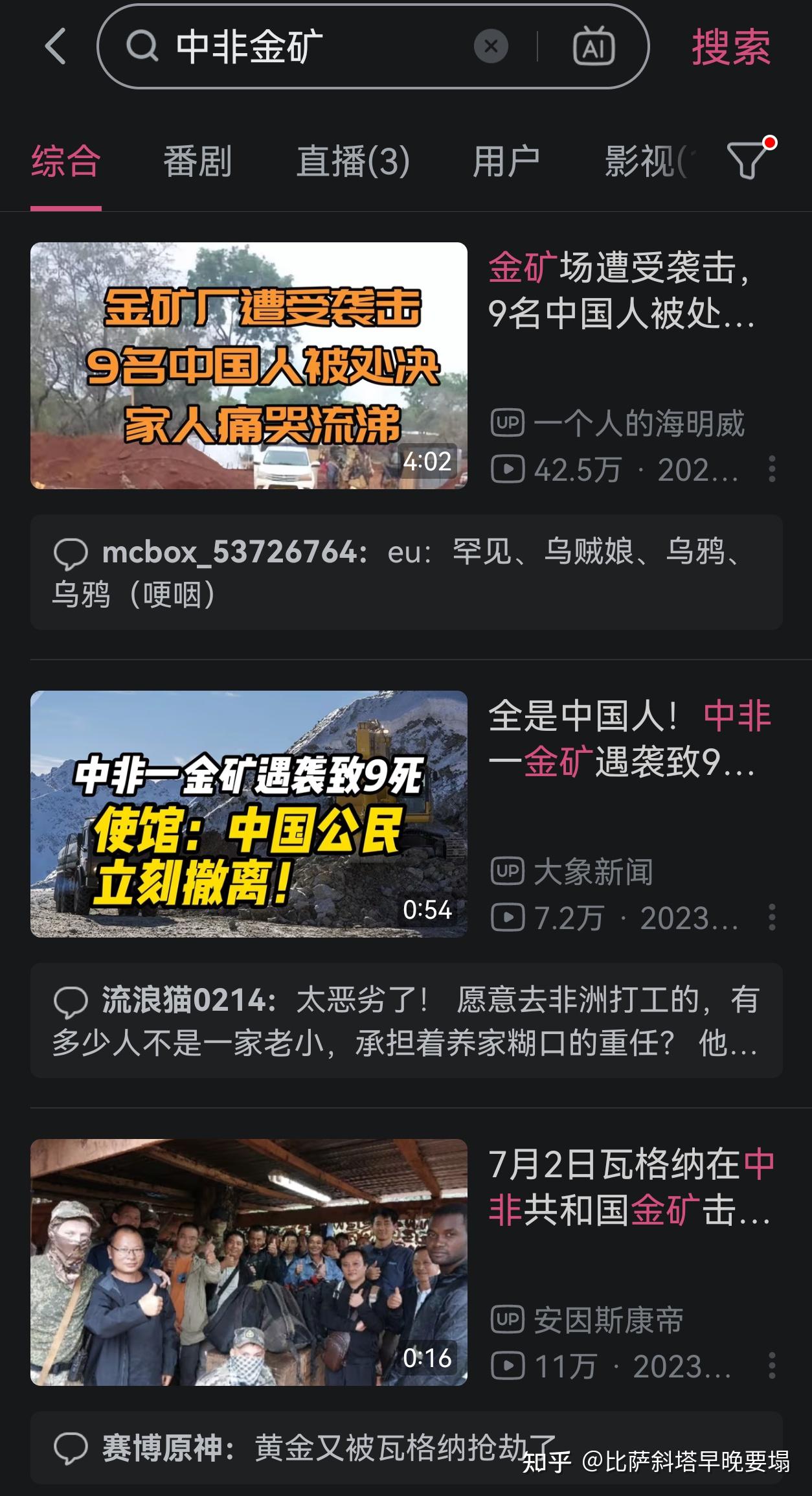The height and width of the screenshot is (1496, 812).
Task: Tap the 搜索 button
Action: coord(731,47)
